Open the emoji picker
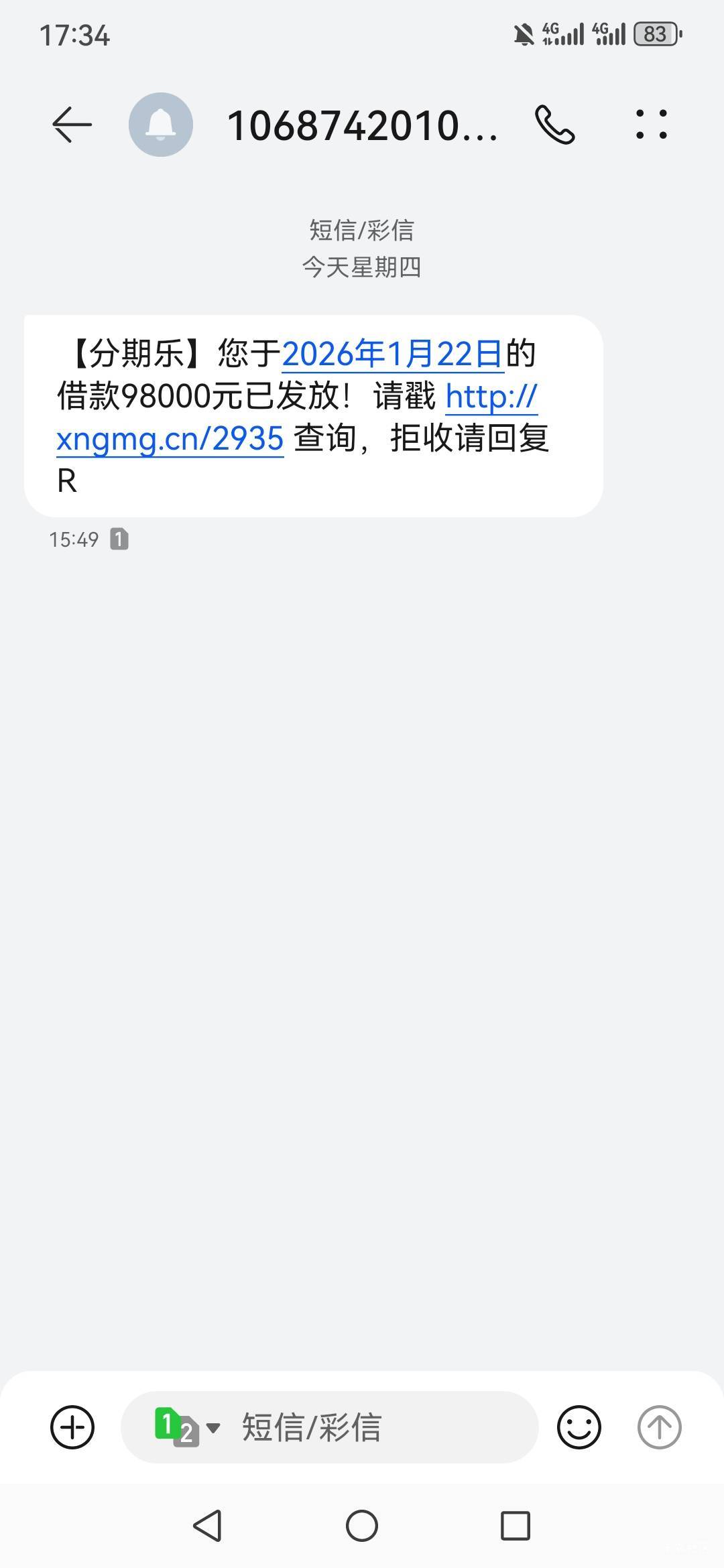The width and height of the screenshot is (724, 1568). pyautogui.click(x=579, y=1427)
